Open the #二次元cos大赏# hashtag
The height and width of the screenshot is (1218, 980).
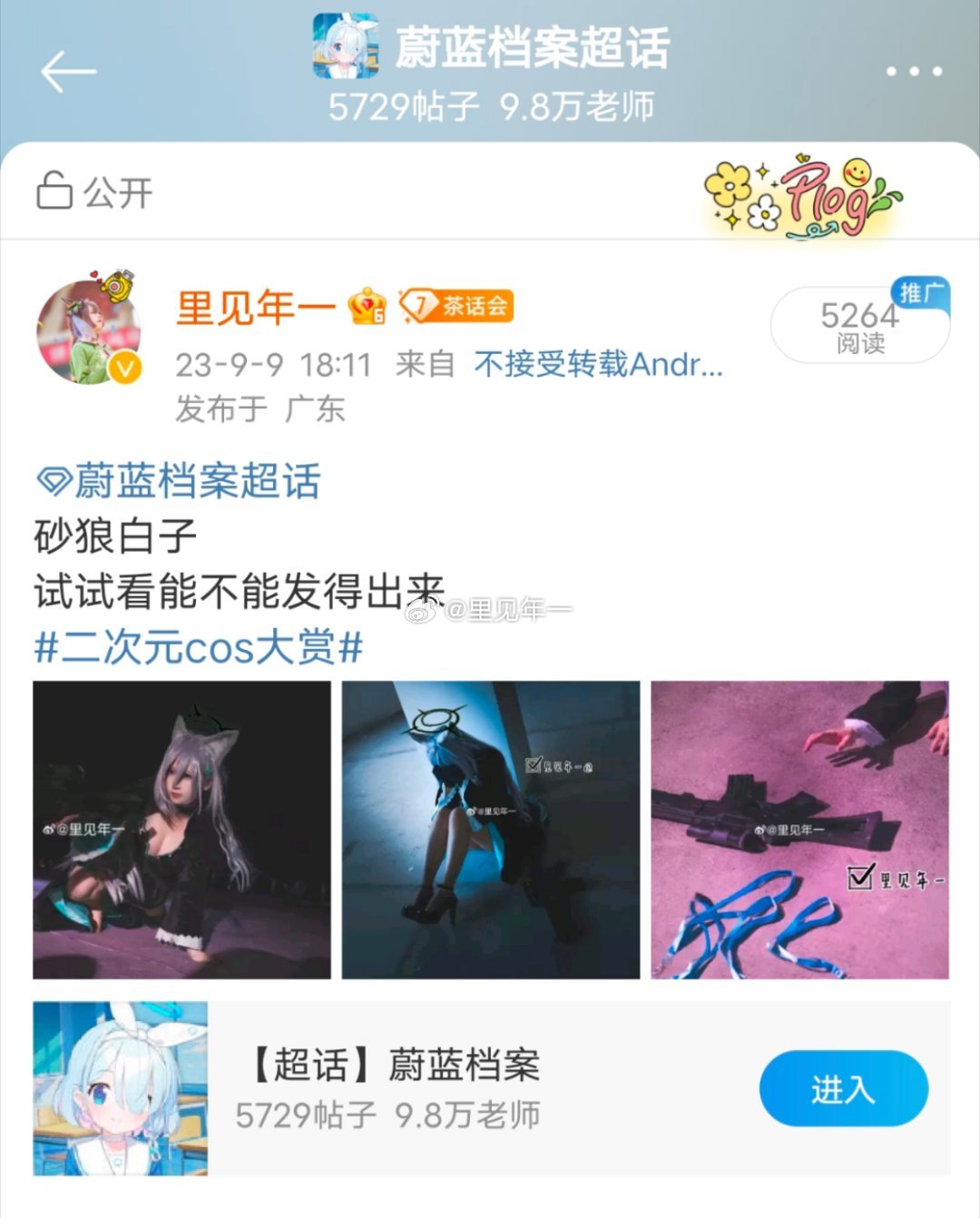(199, 647)
